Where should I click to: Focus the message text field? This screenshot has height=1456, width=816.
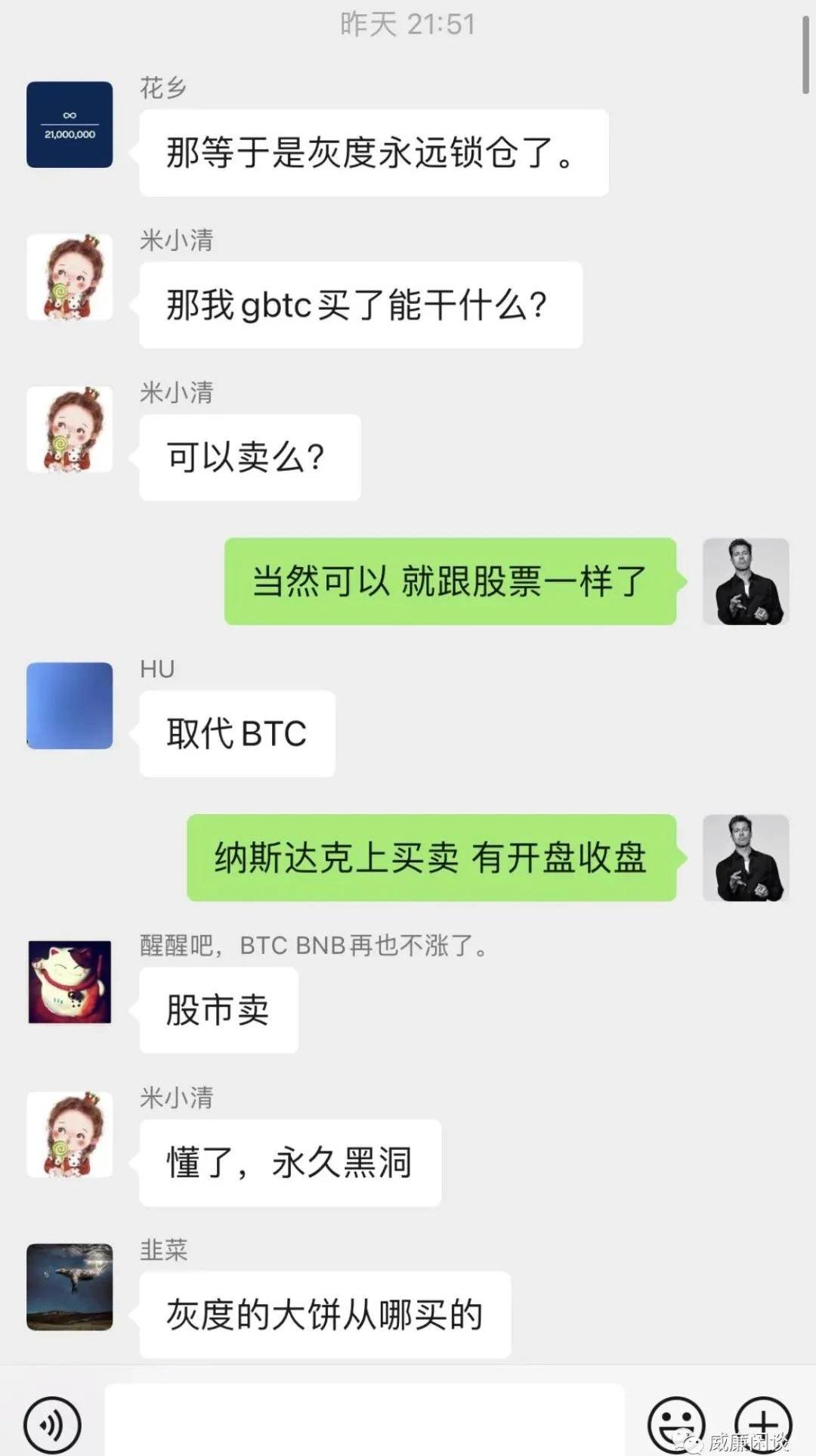tap(364, 1420)
